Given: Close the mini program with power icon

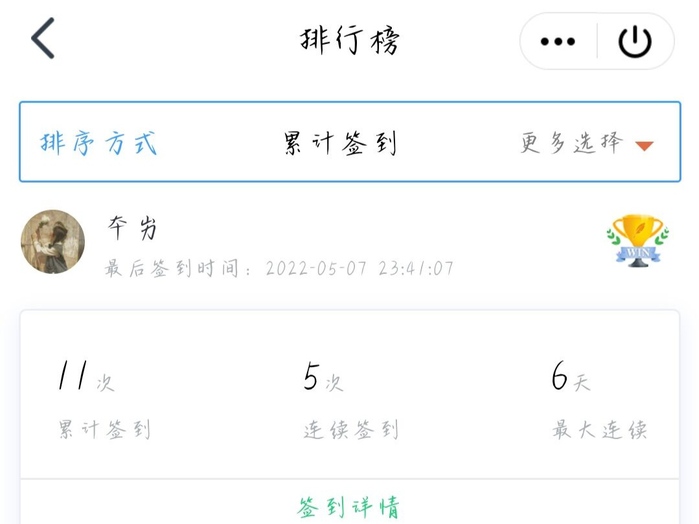Looking at the screenshot, I should point(635,42).
